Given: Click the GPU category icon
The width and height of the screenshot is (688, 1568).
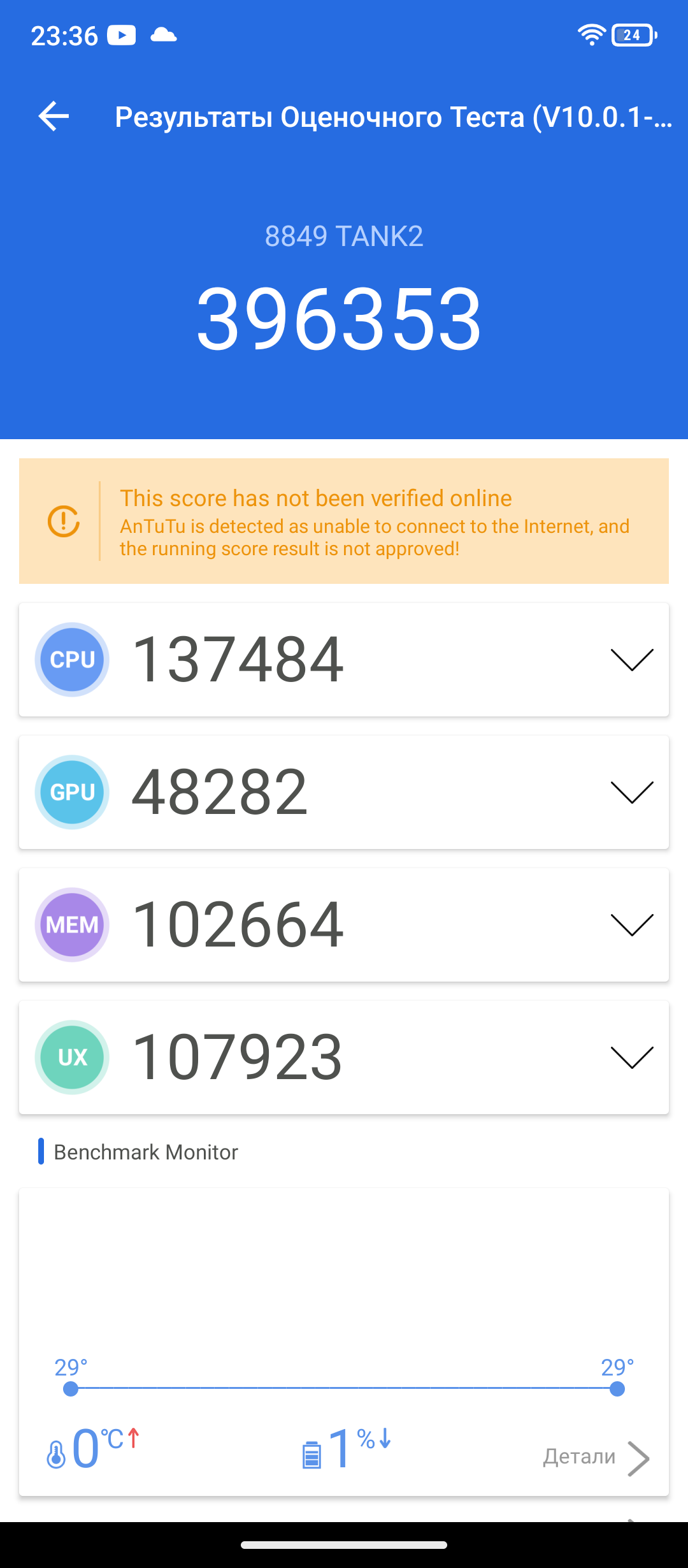Looking at the screenshot, I should coord(71,792).
